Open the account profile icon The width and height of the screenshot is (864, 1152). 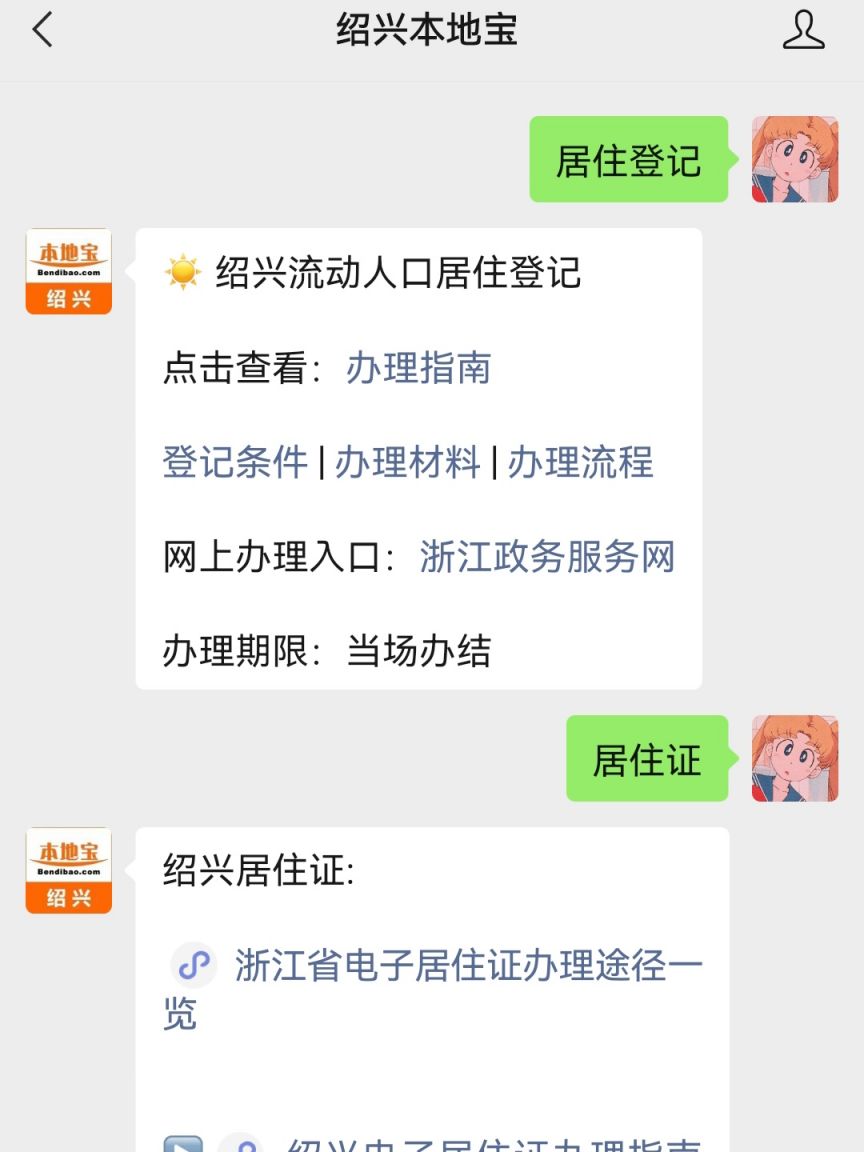tap(803, 31)
